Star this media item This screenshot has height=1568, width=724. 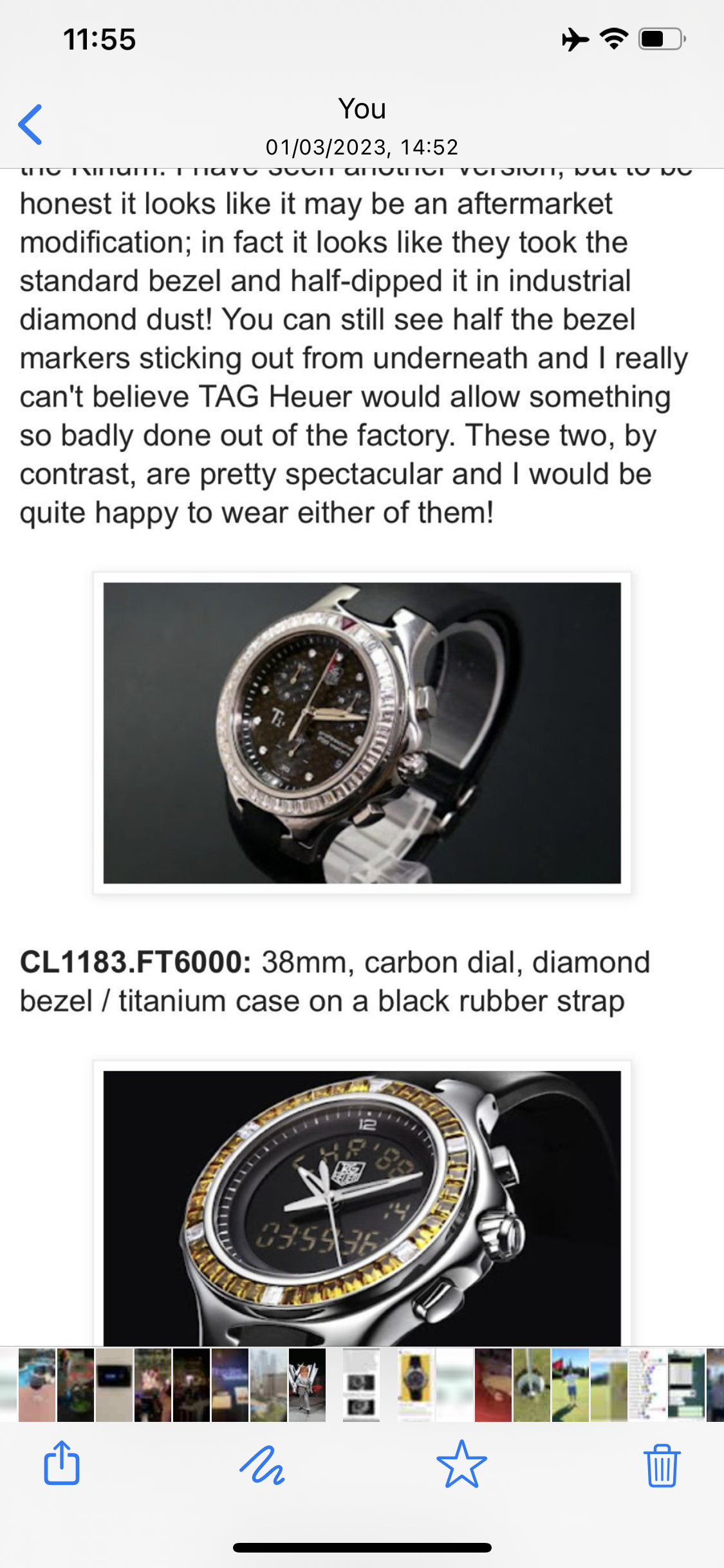coord(461,1464)
